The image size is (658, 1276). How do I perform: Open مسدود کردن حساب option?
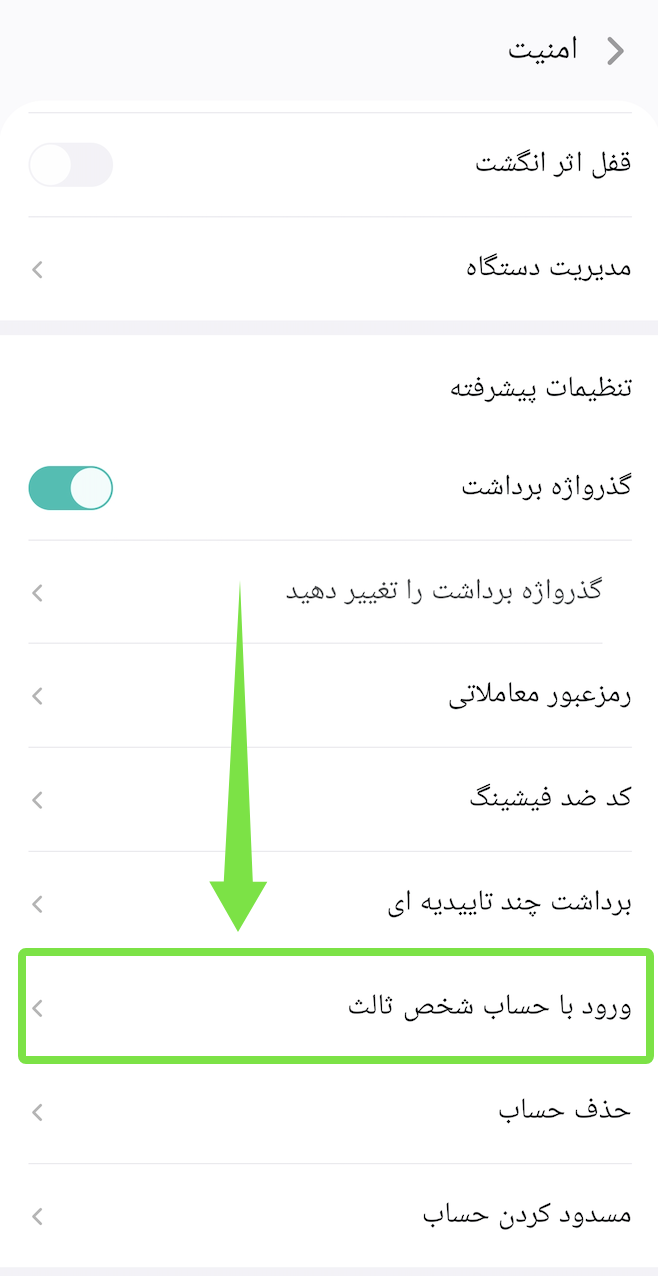329,1216
